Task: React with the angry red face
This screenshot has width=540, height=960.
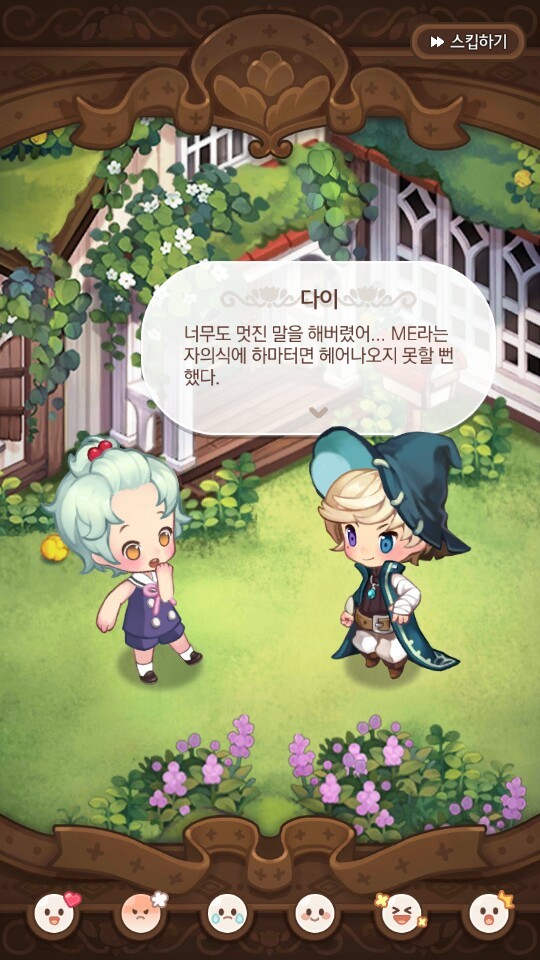Action: pyautogui.click(x=141, y=914)
